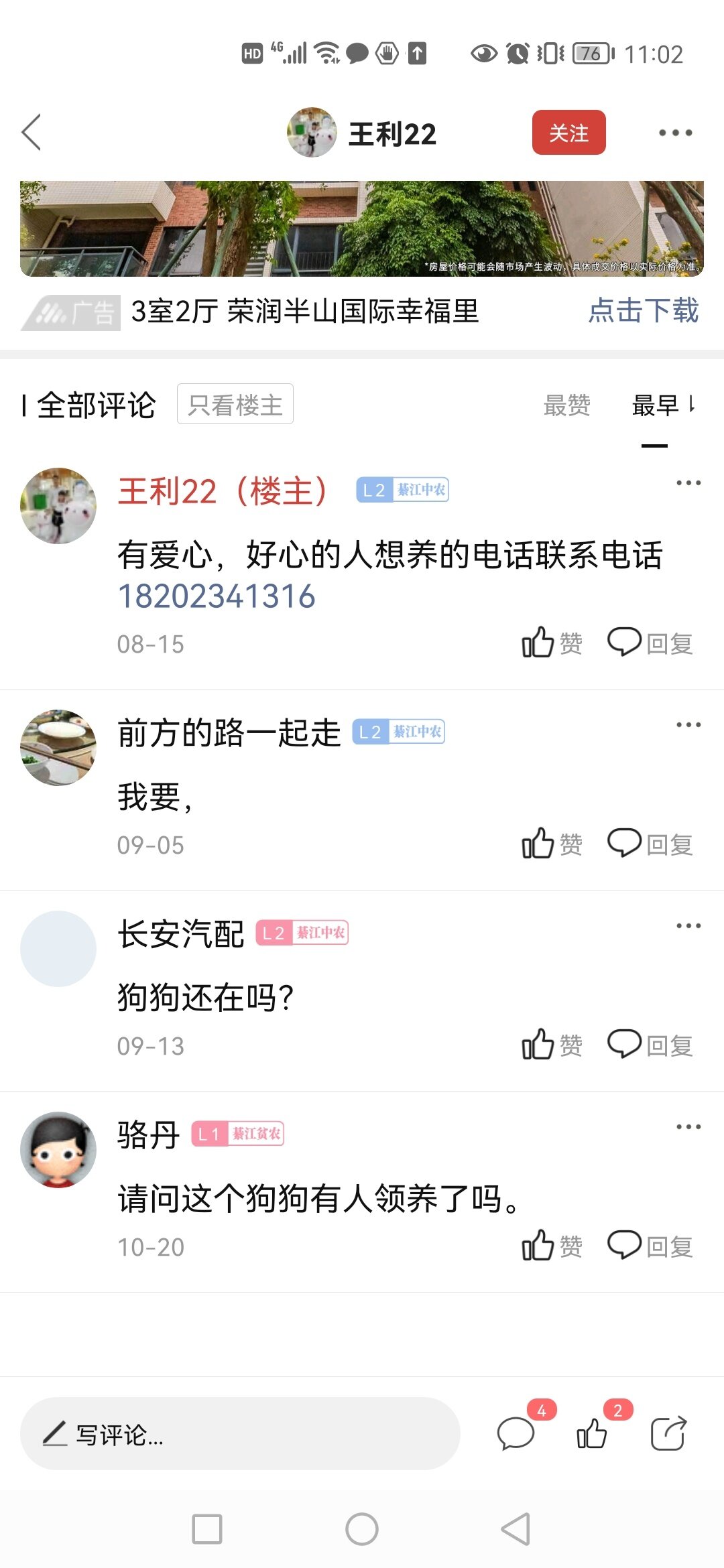Open the overflow menu in the header
Image resolution: width=724 pixels, height=1568 pixels.
click(x=675, y=133)
